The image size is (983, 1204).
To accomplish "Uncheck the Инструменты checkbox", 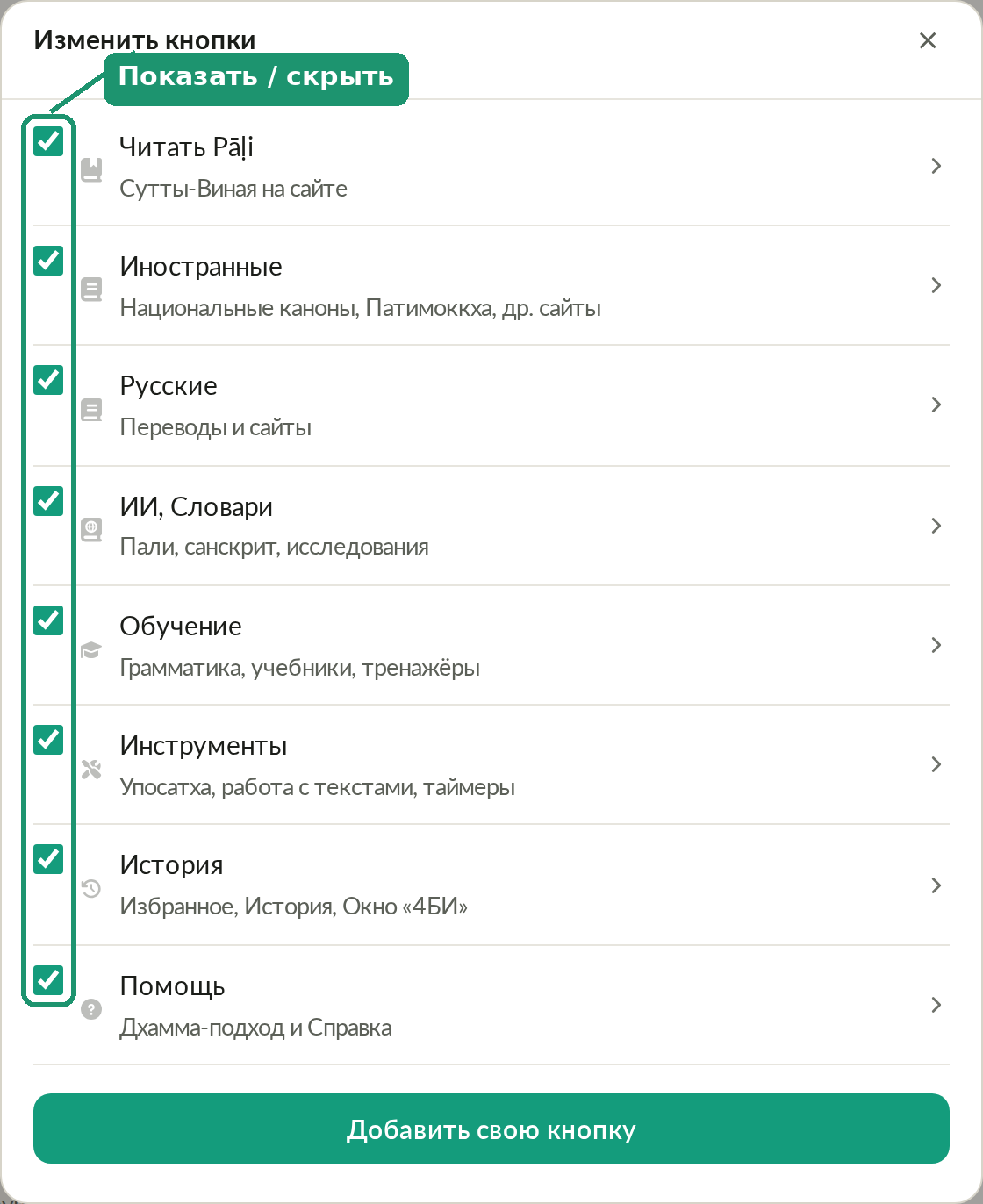I will pyautogui.click(x=48, y=740).
